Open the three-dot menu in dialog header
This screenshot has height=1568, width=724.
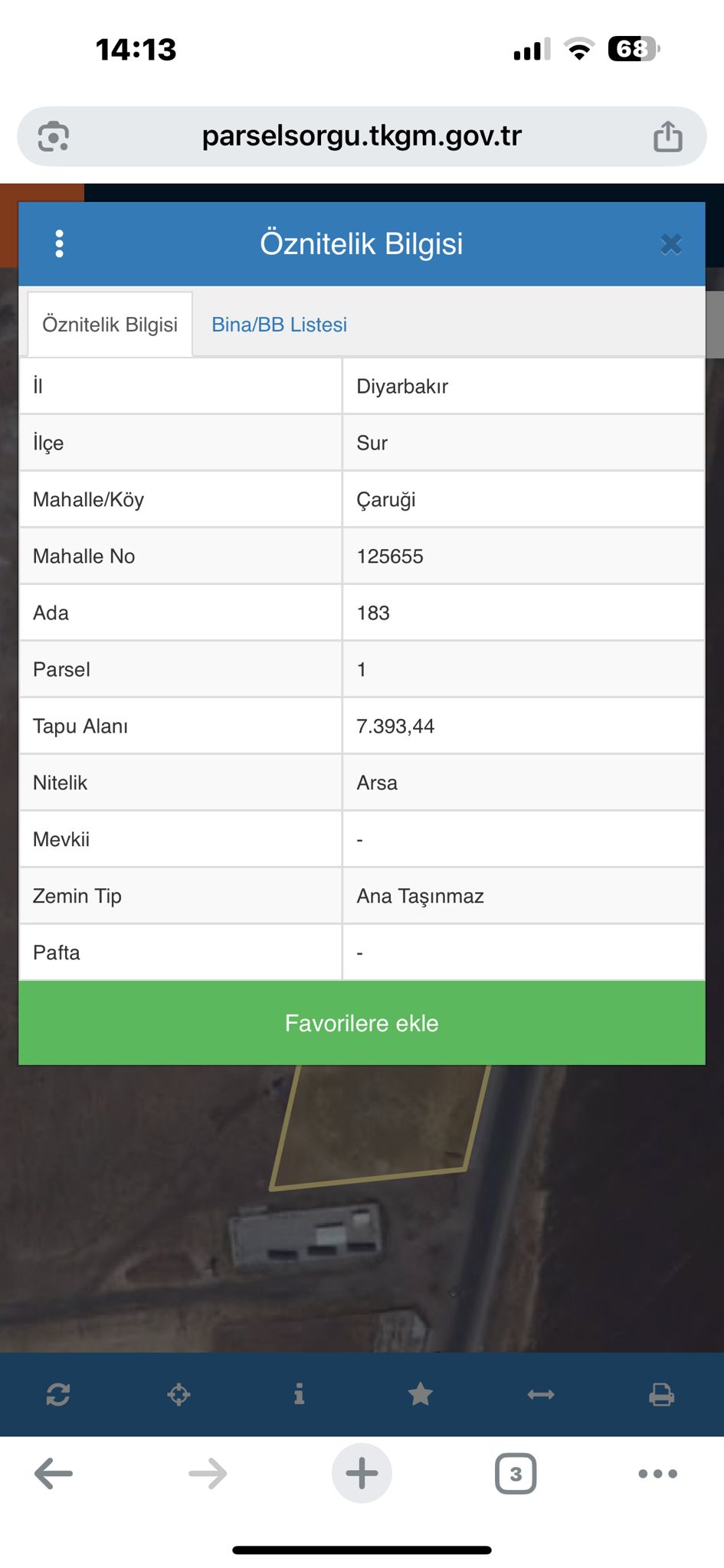[59, 244]
